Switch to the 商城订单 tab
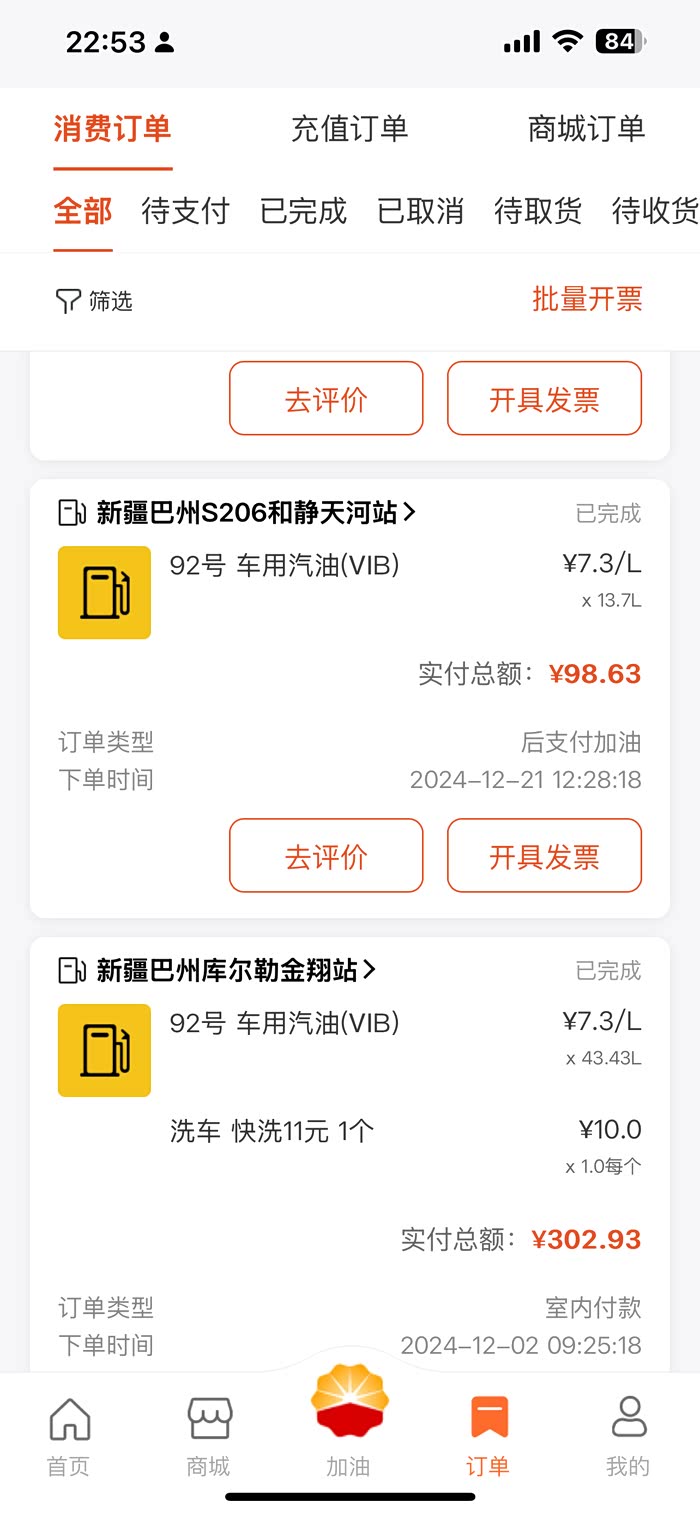Screen dimensions: 700x1514 coord(586,129)
